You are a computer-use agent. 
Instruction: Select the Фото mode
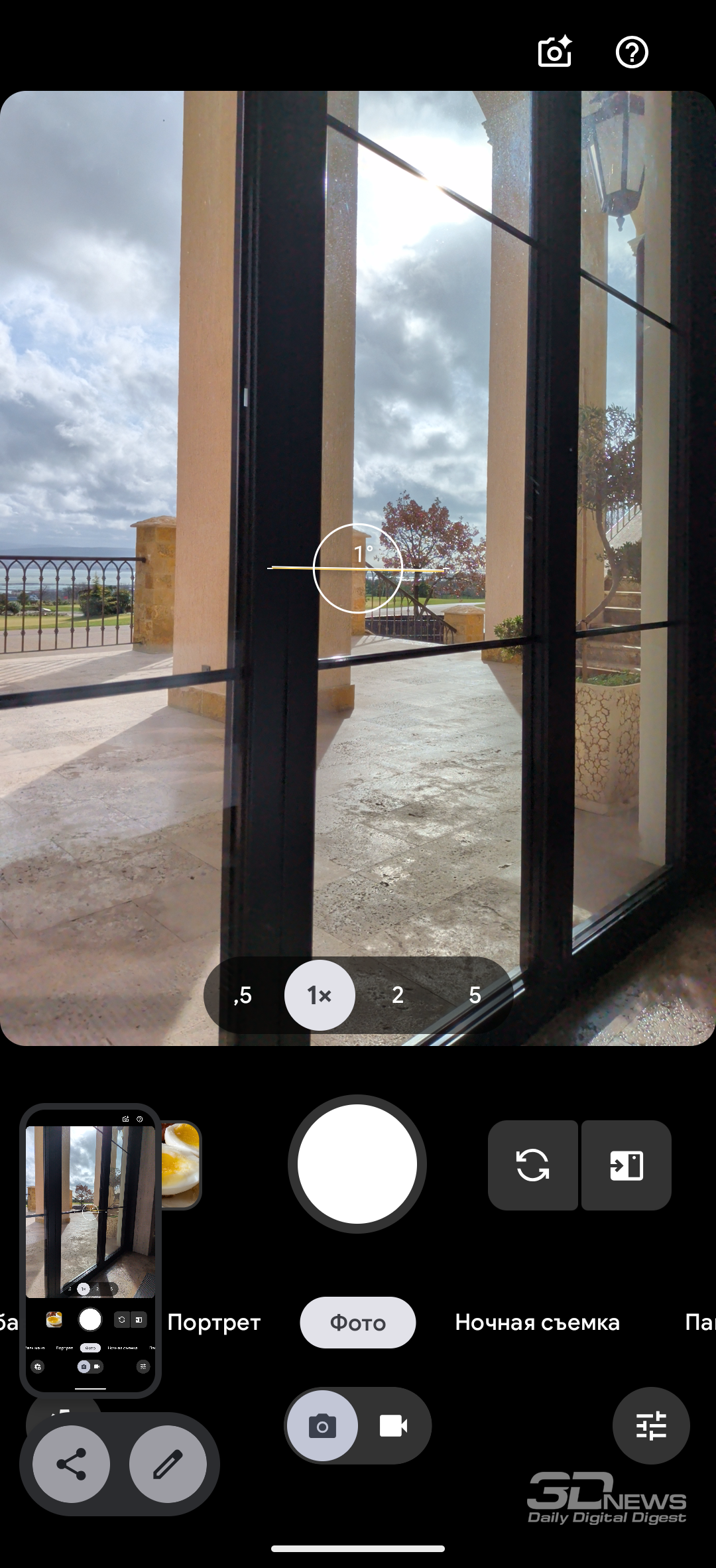357,1323
